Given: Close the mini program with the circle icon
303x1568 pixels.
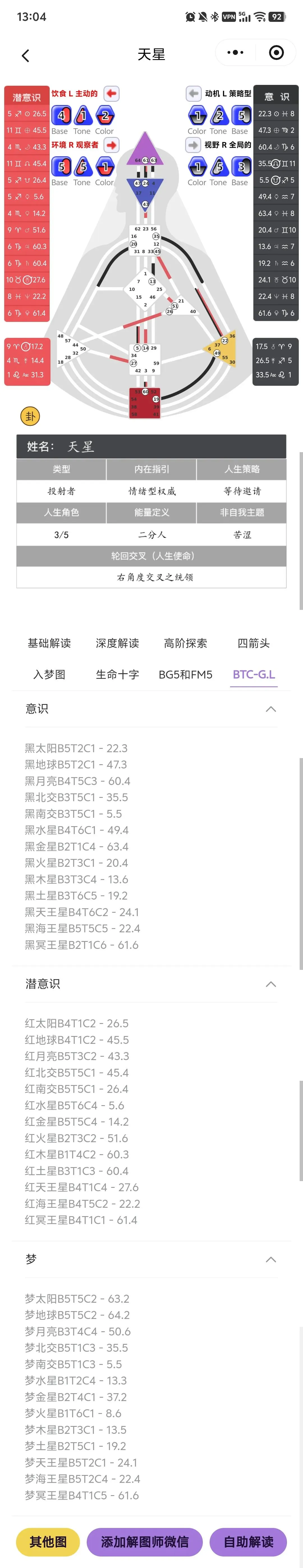Looking at the screenshot, I should coord(276,53).
